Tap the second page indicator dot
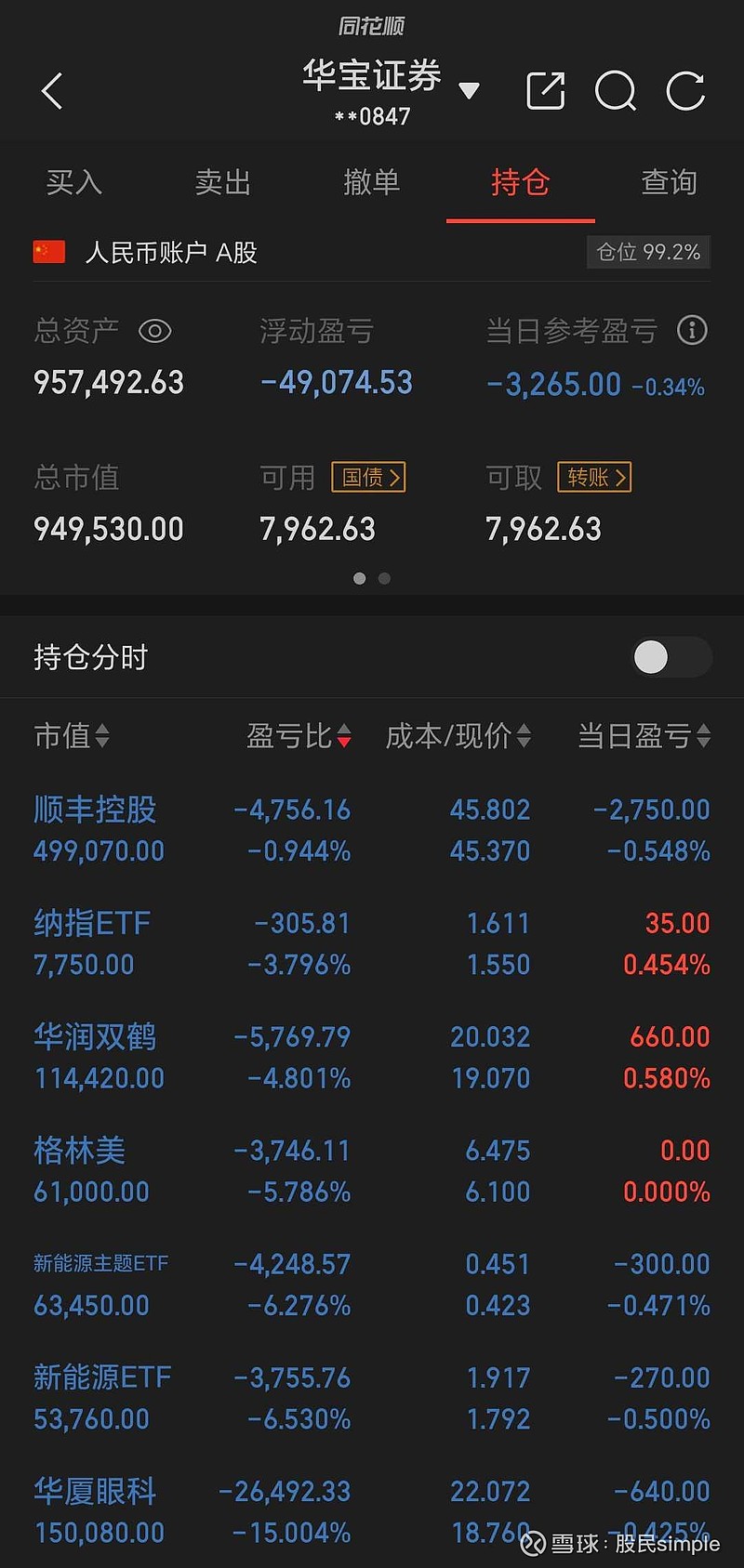 pos(384,578)
